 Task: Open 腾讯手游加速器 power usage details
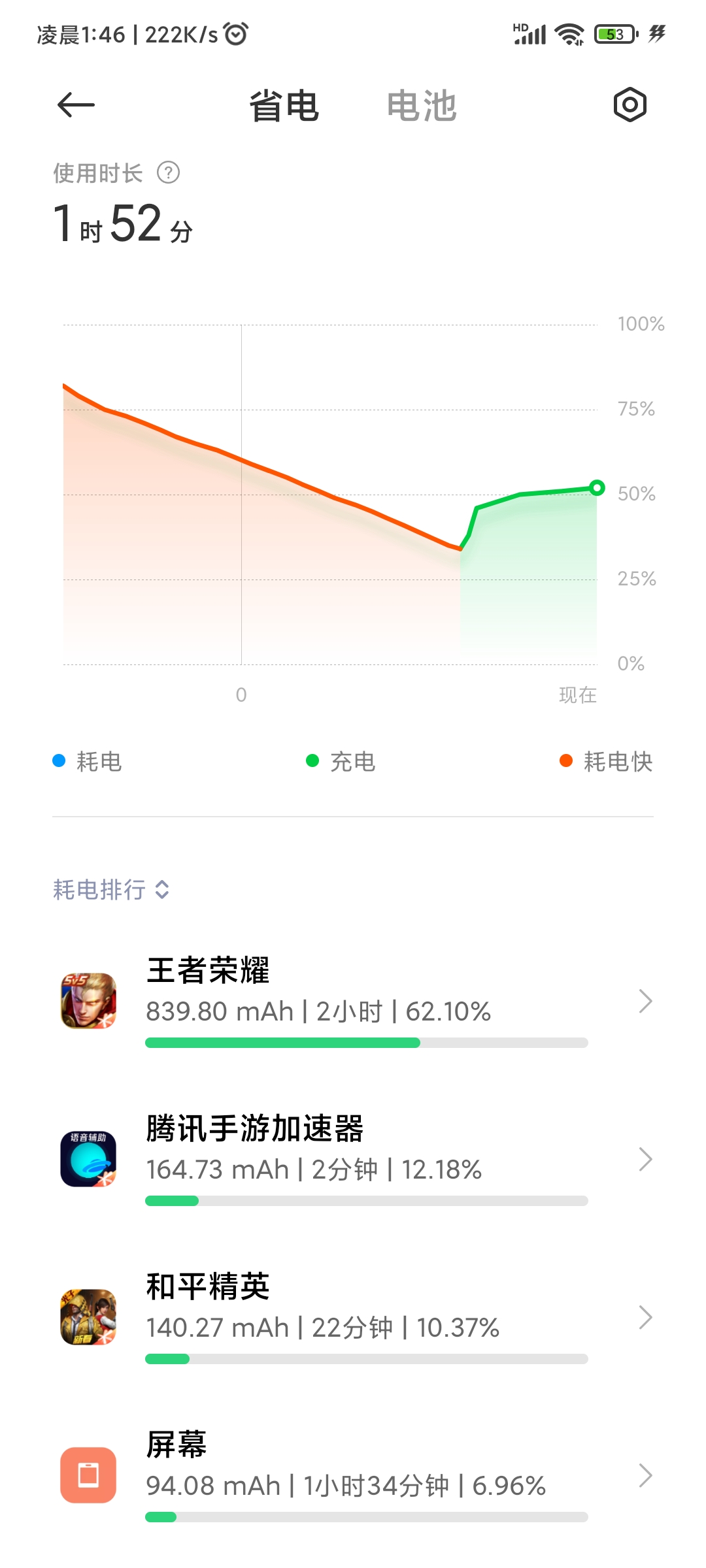353,1159
